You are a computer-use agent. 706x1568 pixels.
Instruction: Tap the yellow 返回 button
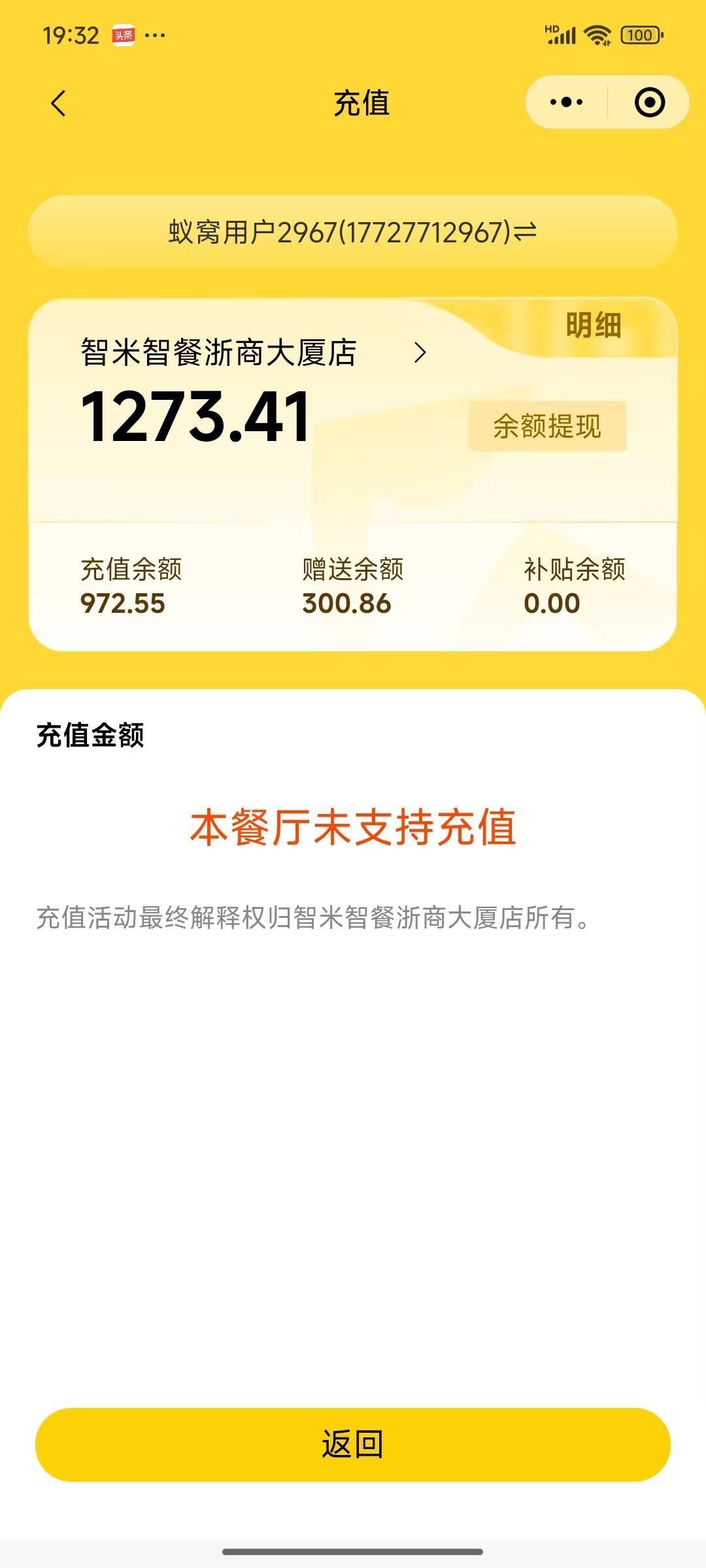coord(352,1444)
